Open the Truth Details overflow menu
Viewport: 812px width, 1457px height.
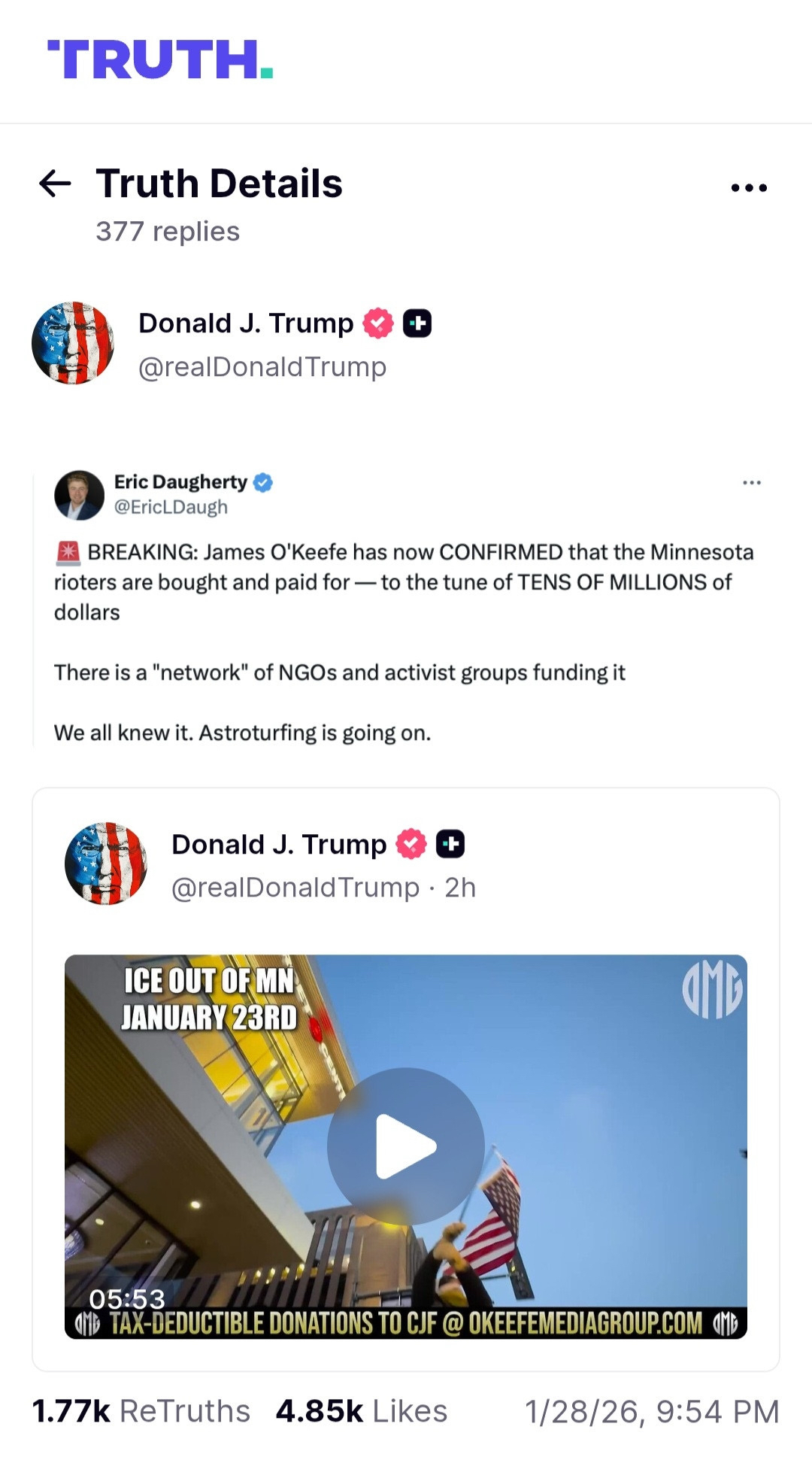click(x=749, y=187)
